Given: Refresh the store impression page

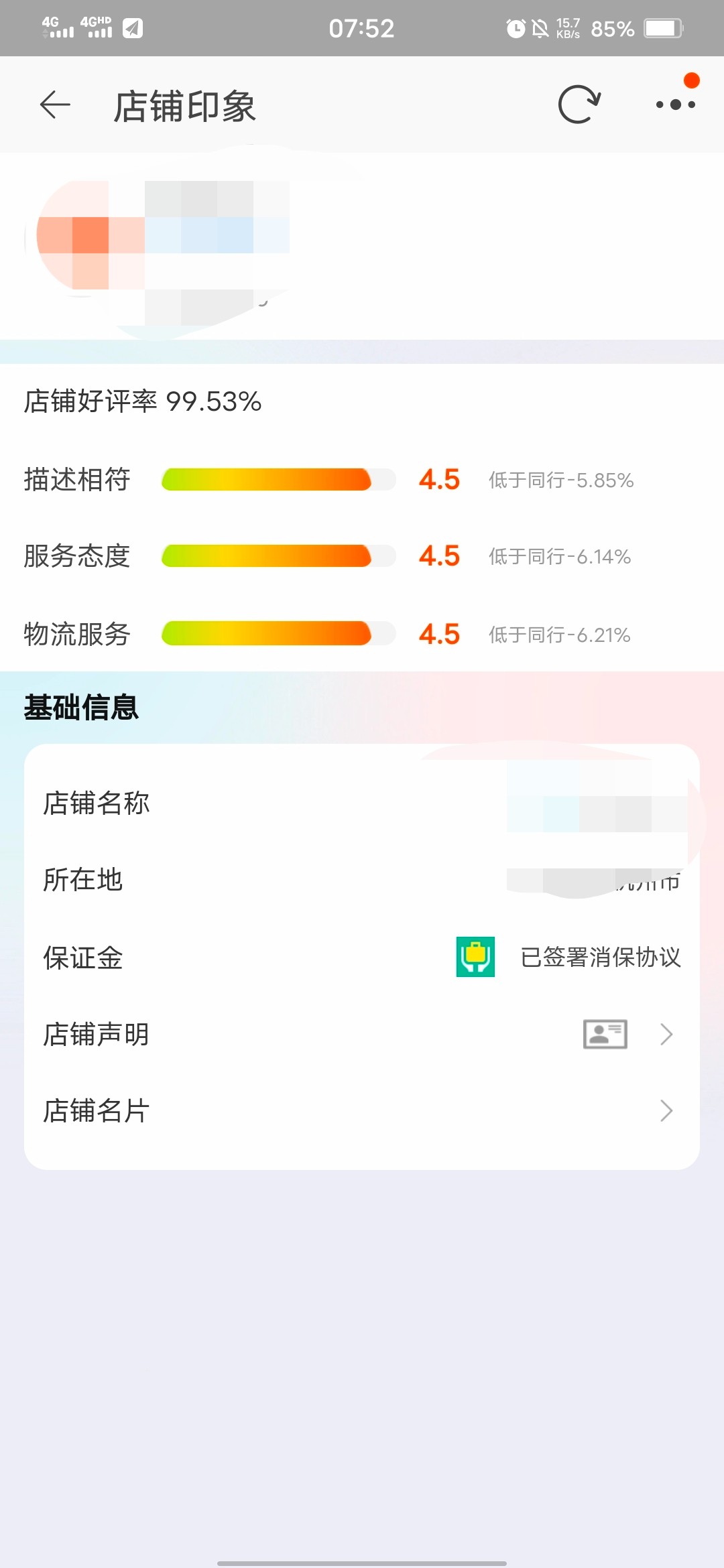Looking at the screenshot, I should [579, 105].
